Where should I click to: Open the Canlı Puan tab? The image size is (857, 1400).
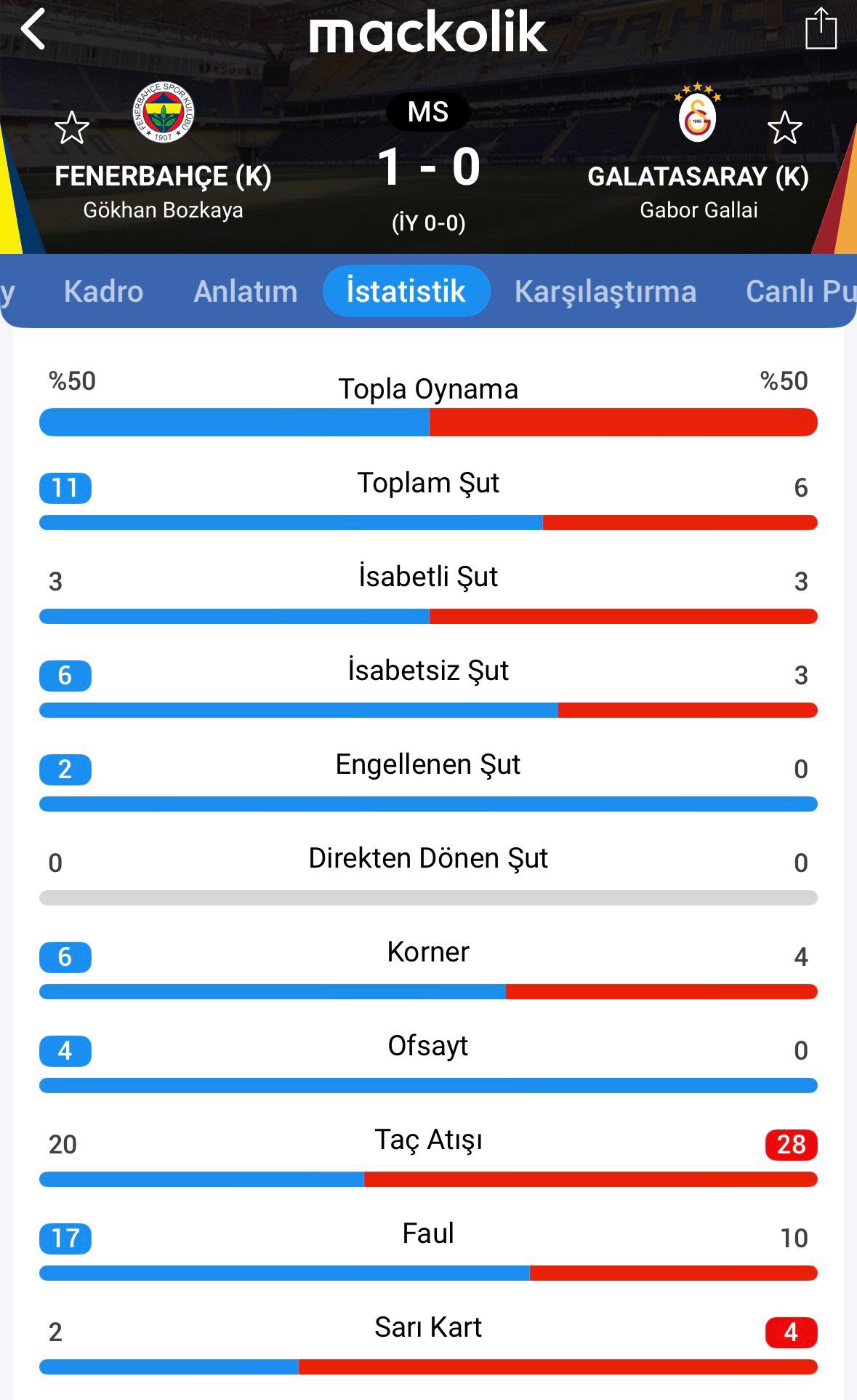click(x=800, y=292)
